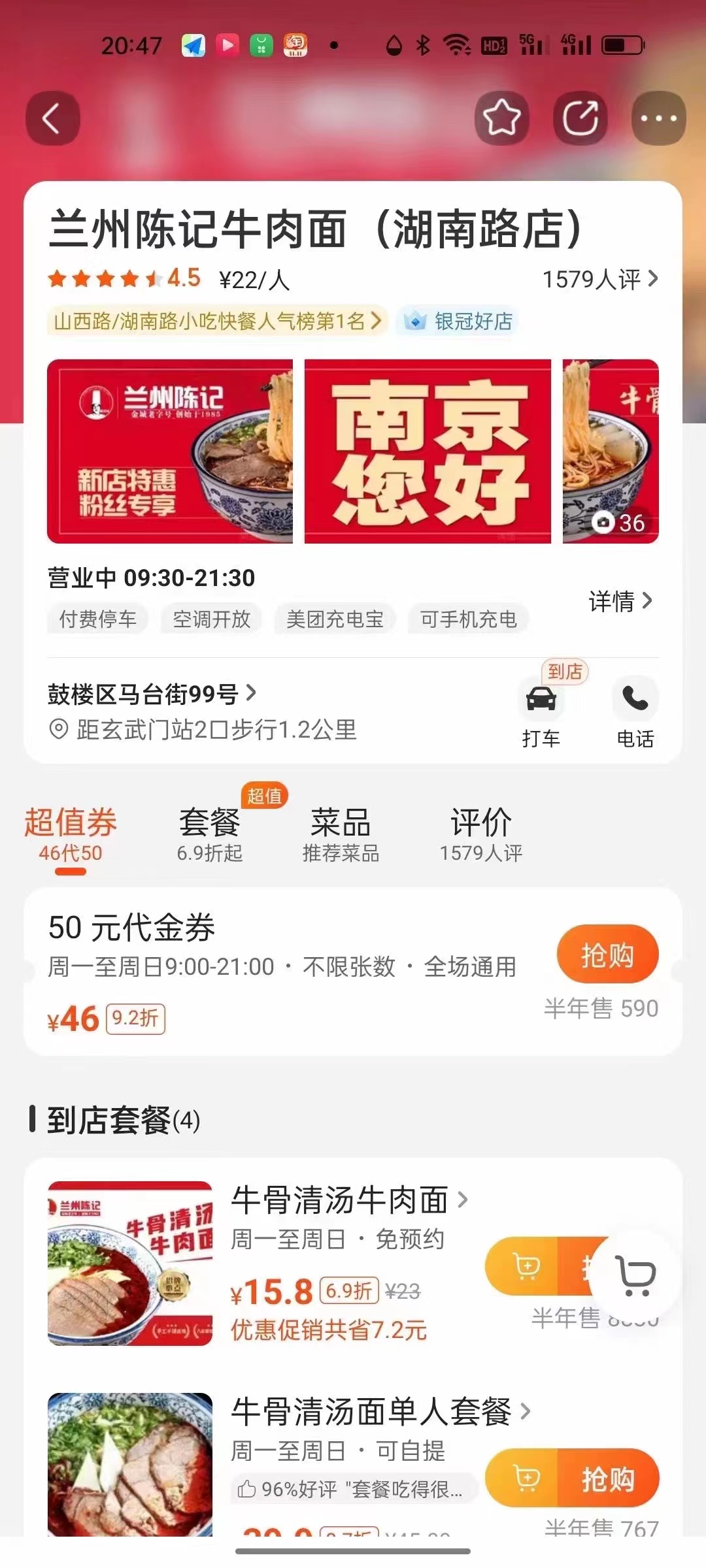This screenshot has height=1568, width=706.
Task: Switch to the 套餐 tab
Action: coord(210,834)
